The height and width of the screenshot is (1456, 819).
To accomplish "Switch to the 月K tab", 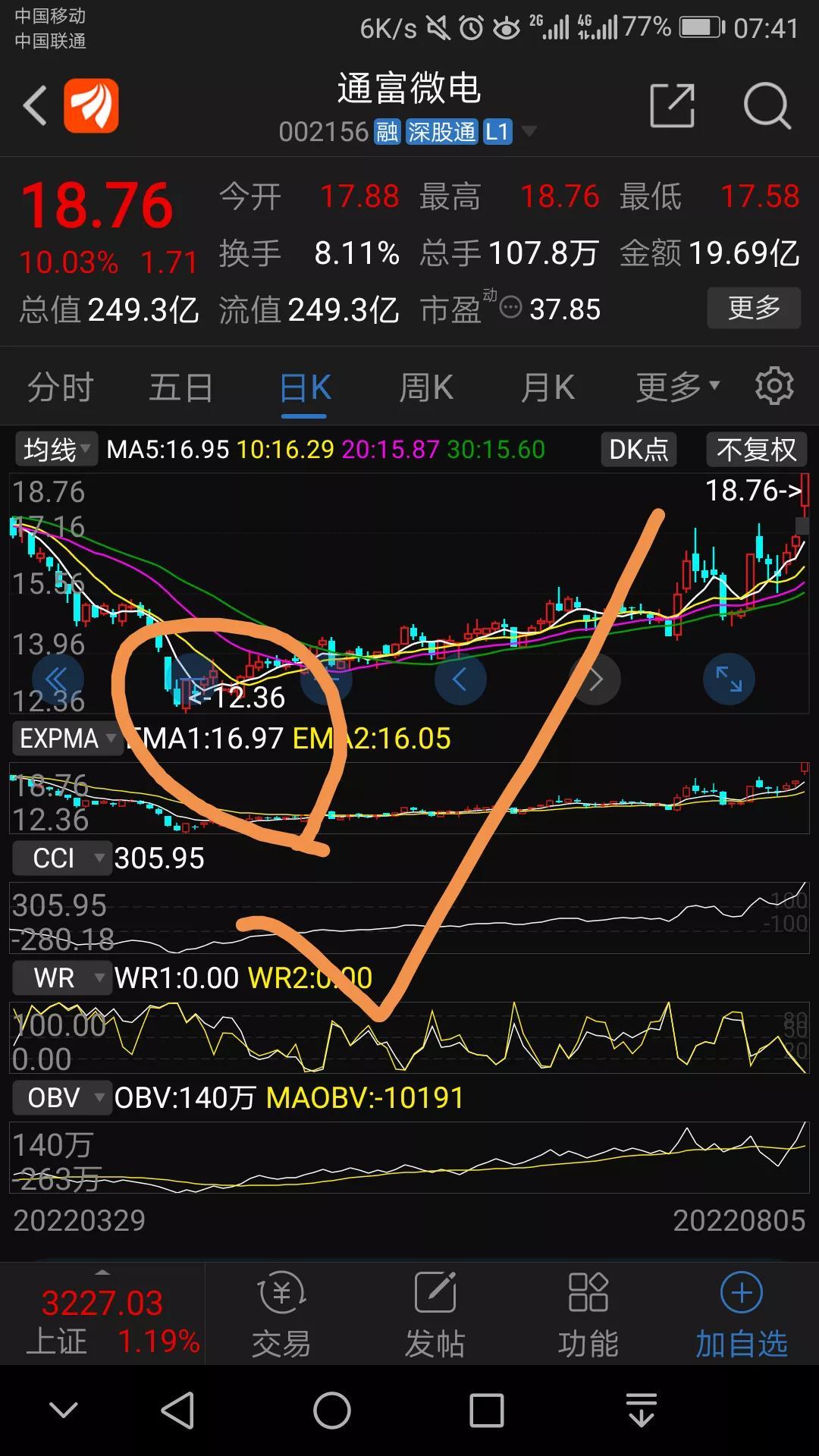I will coord(547,388).
